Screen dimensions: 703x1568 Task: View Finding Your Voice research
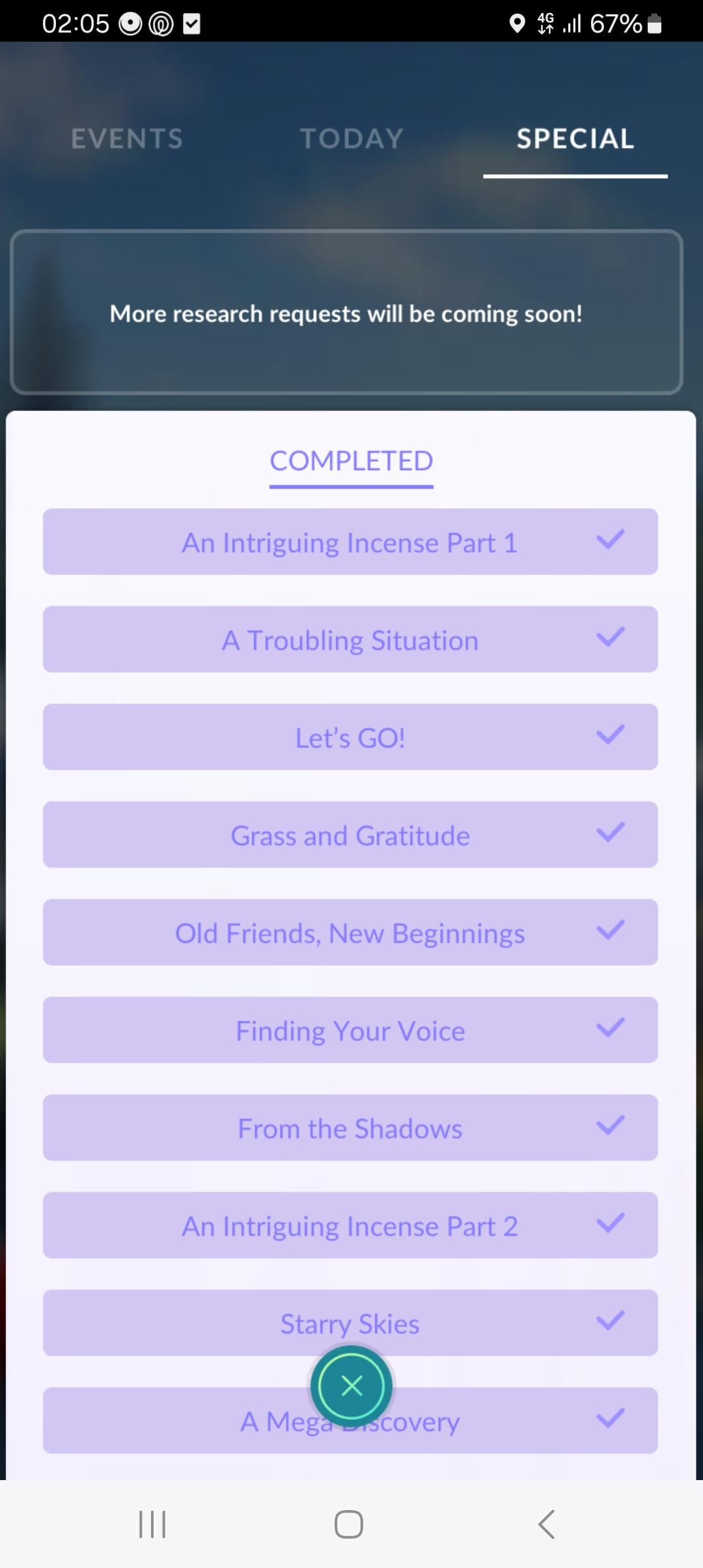click(x=350, y=1030)
